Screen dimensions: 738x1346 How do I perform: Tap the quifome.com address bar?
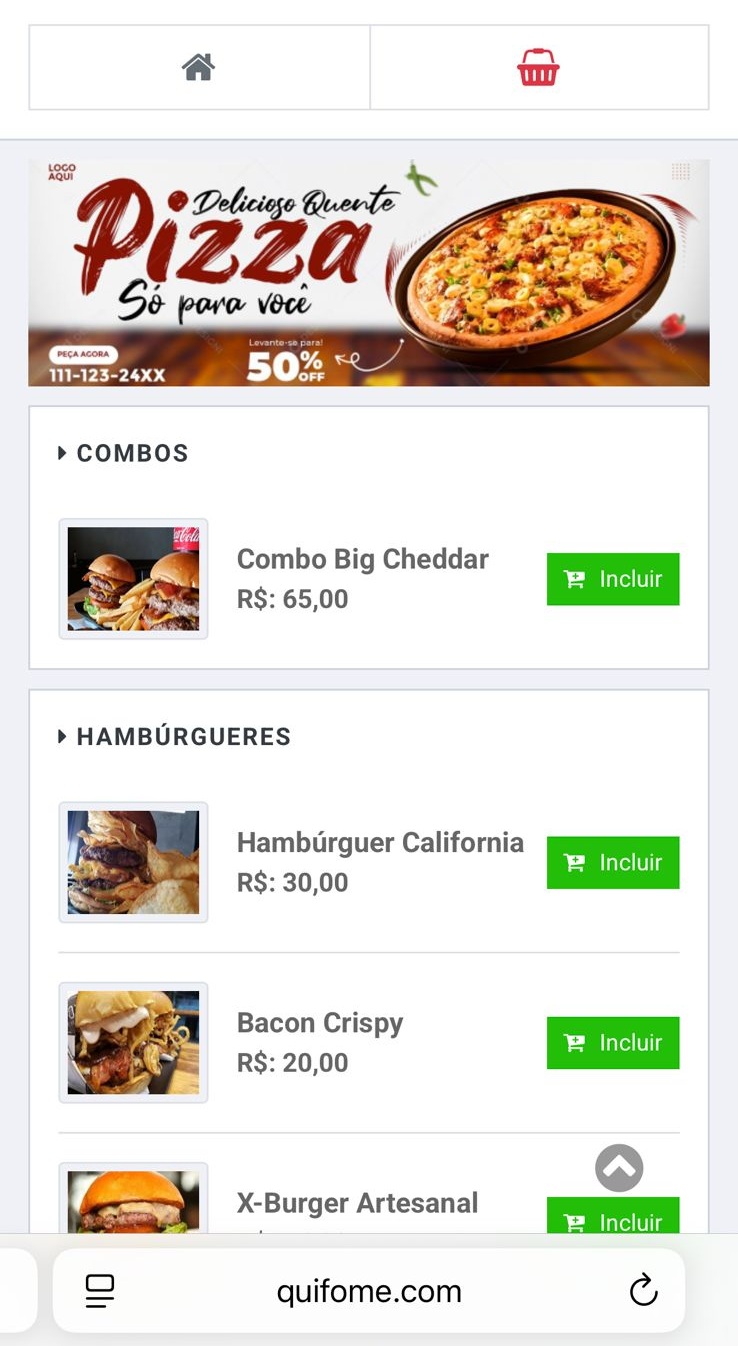(369, 1292)
